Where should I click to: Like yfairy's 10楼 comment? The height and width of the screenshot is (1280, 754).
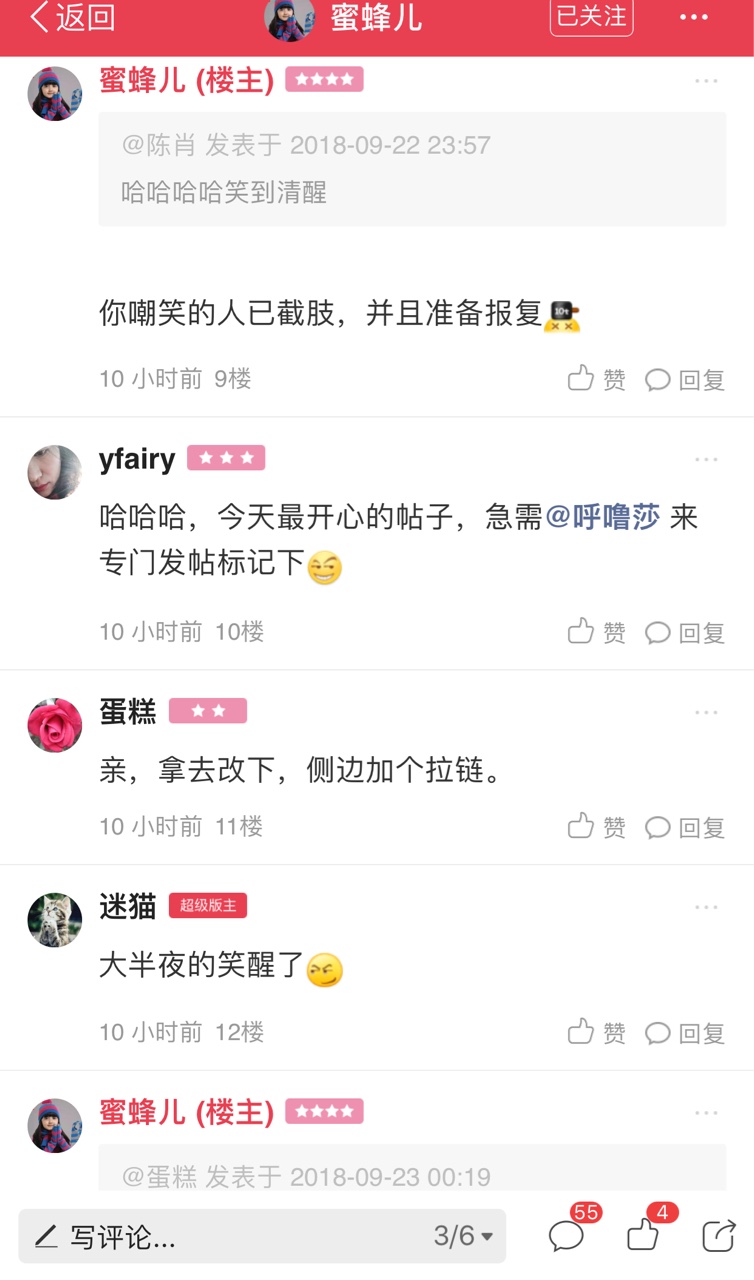click(x=597, y=632)
